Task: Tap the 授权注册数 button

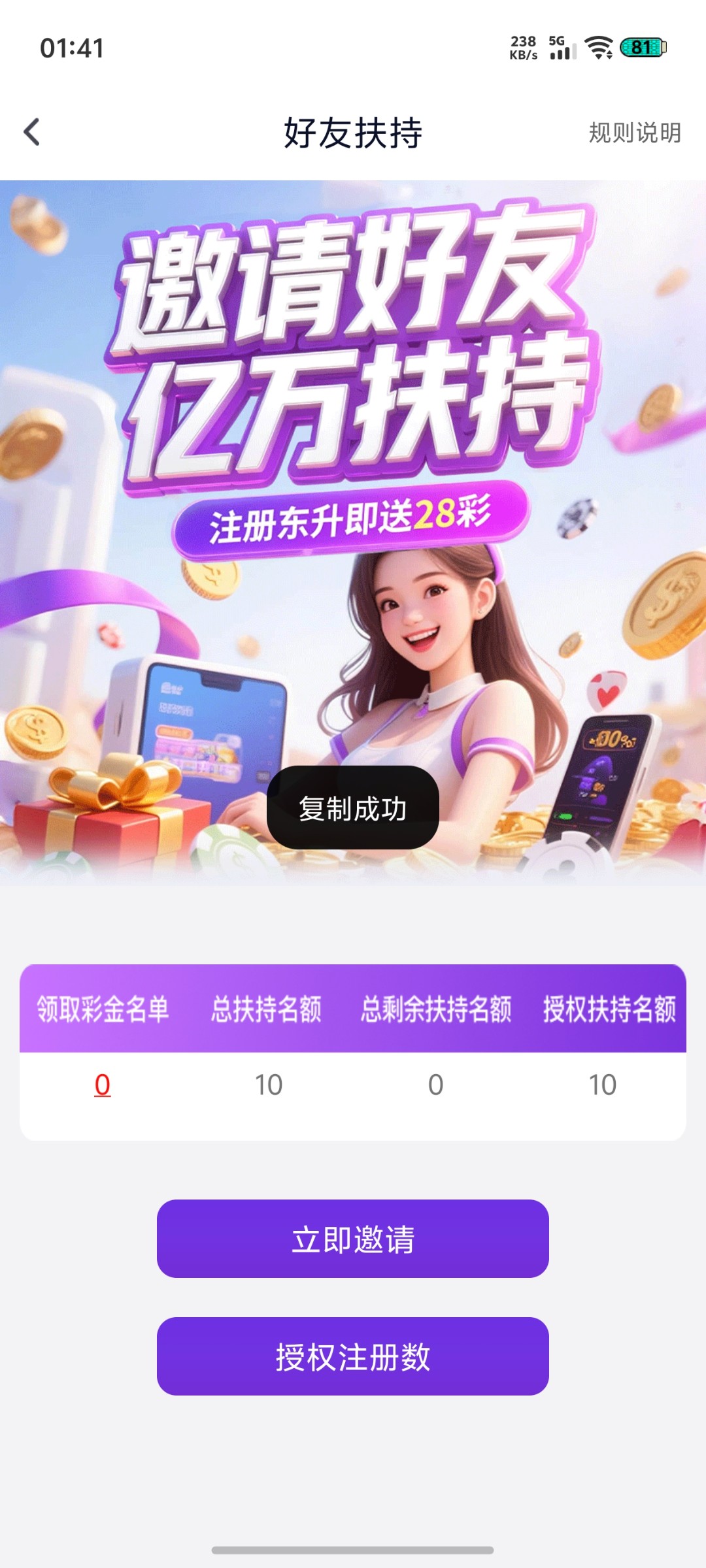Action: pyautogui.click(x=352, y=1356)
